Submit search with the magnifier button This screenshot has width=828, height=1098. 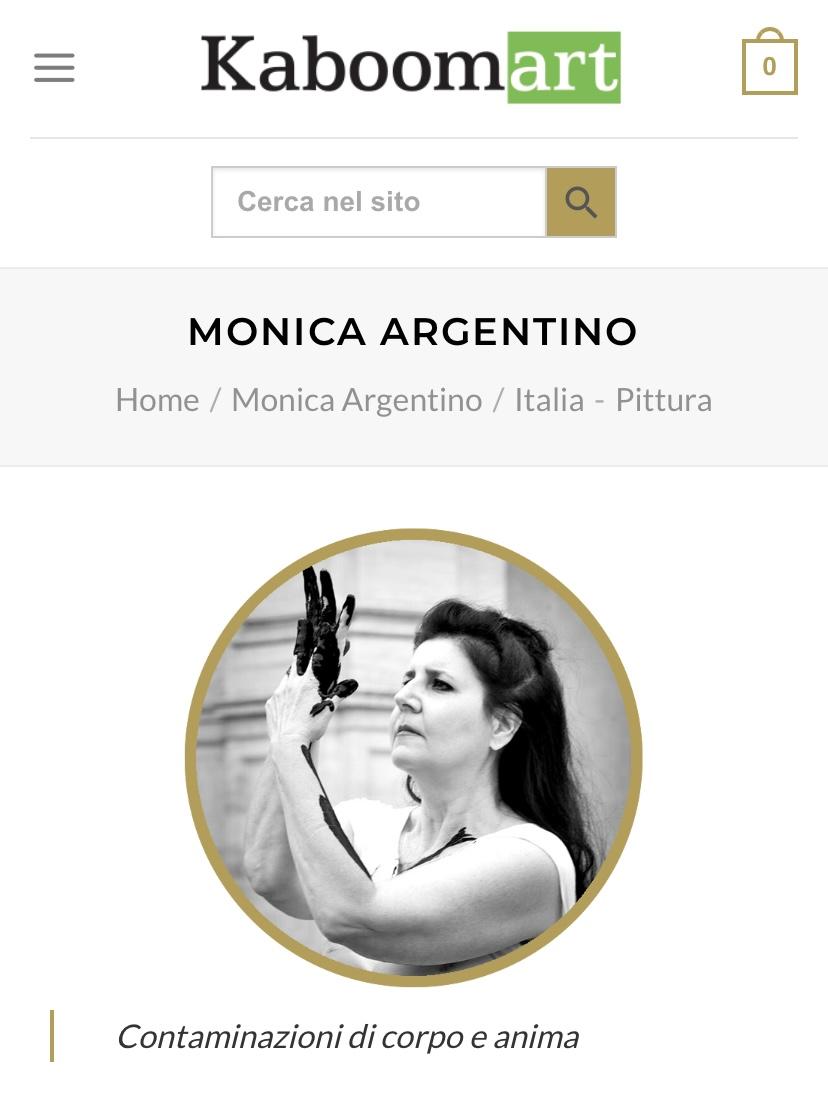[x=581, y=202]
